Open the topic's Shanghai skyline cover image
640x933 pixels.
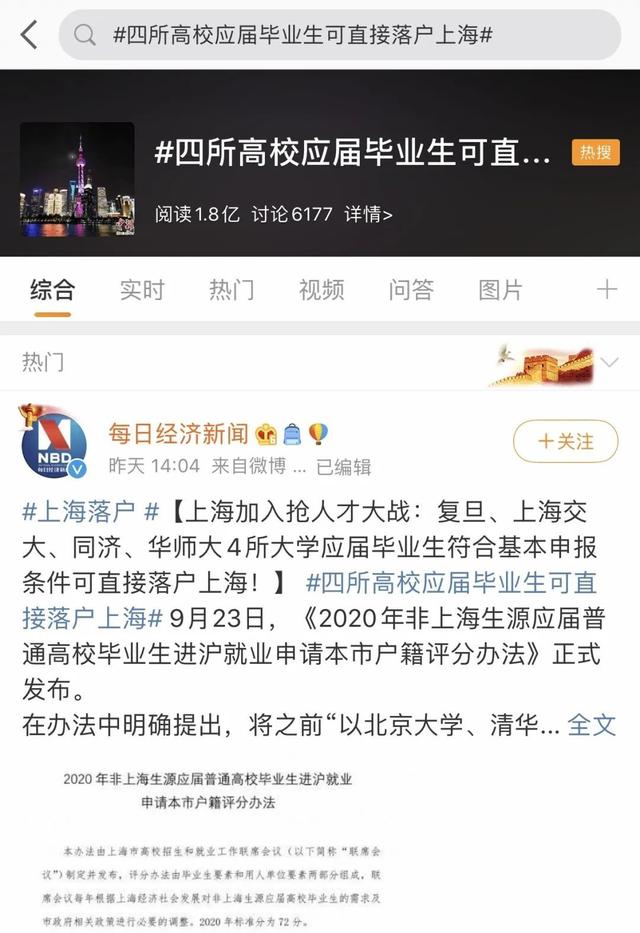[77, 180]
